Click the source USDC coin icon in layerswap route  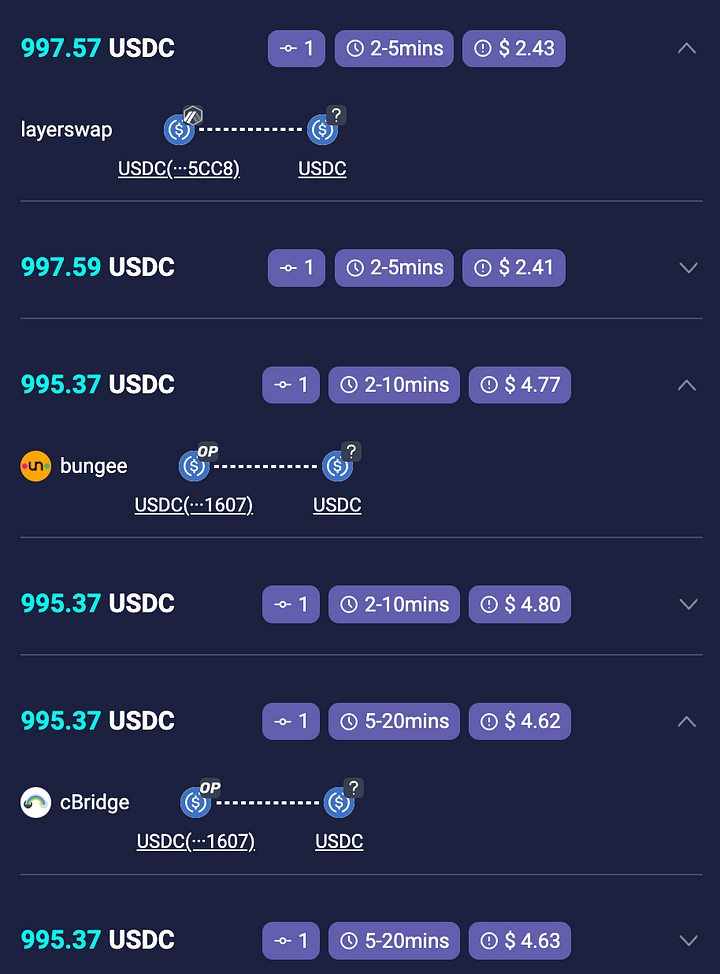click(179, 128)
